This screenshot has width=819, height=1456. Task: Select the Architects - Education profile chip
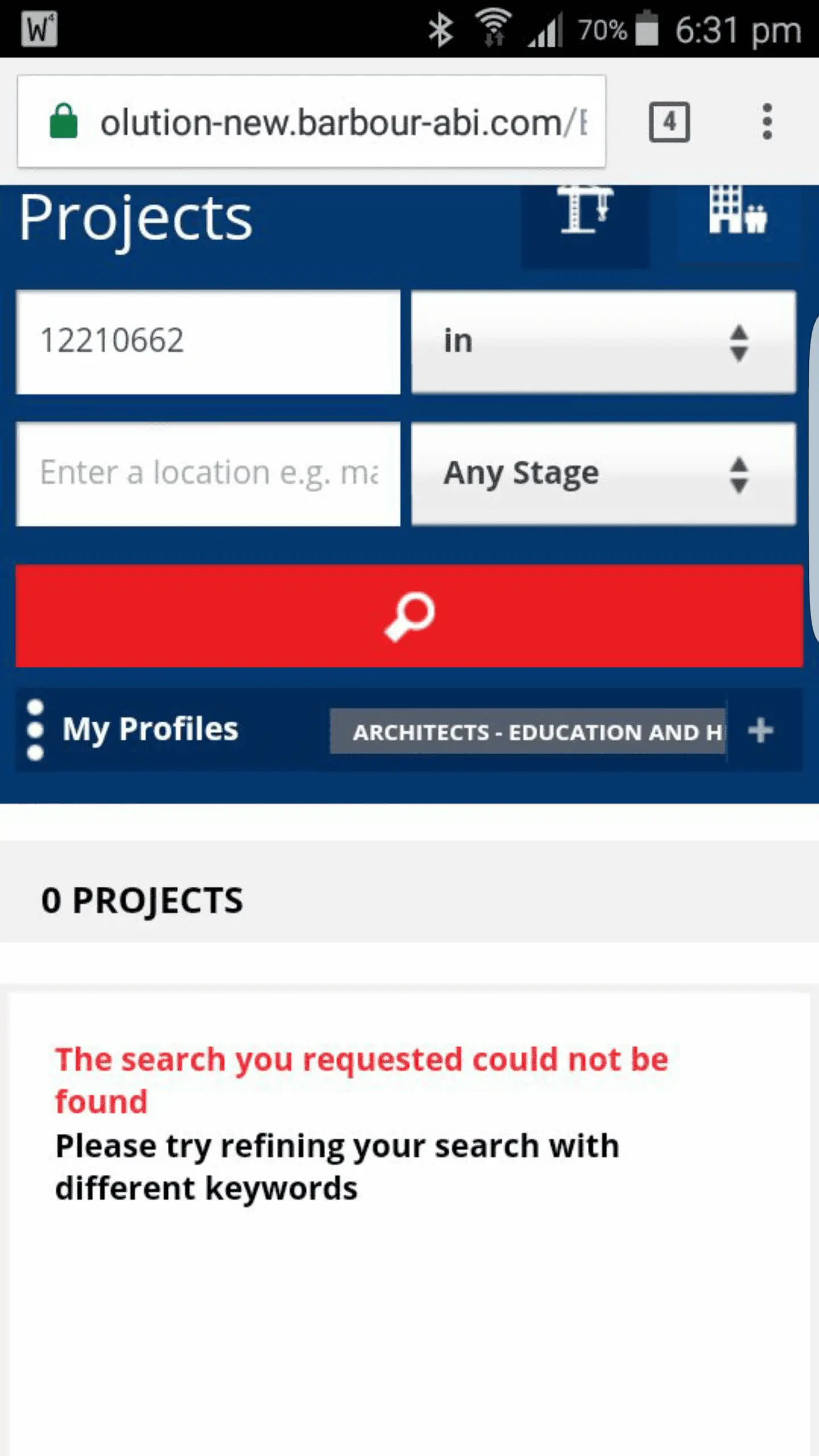tap(528, 731)
